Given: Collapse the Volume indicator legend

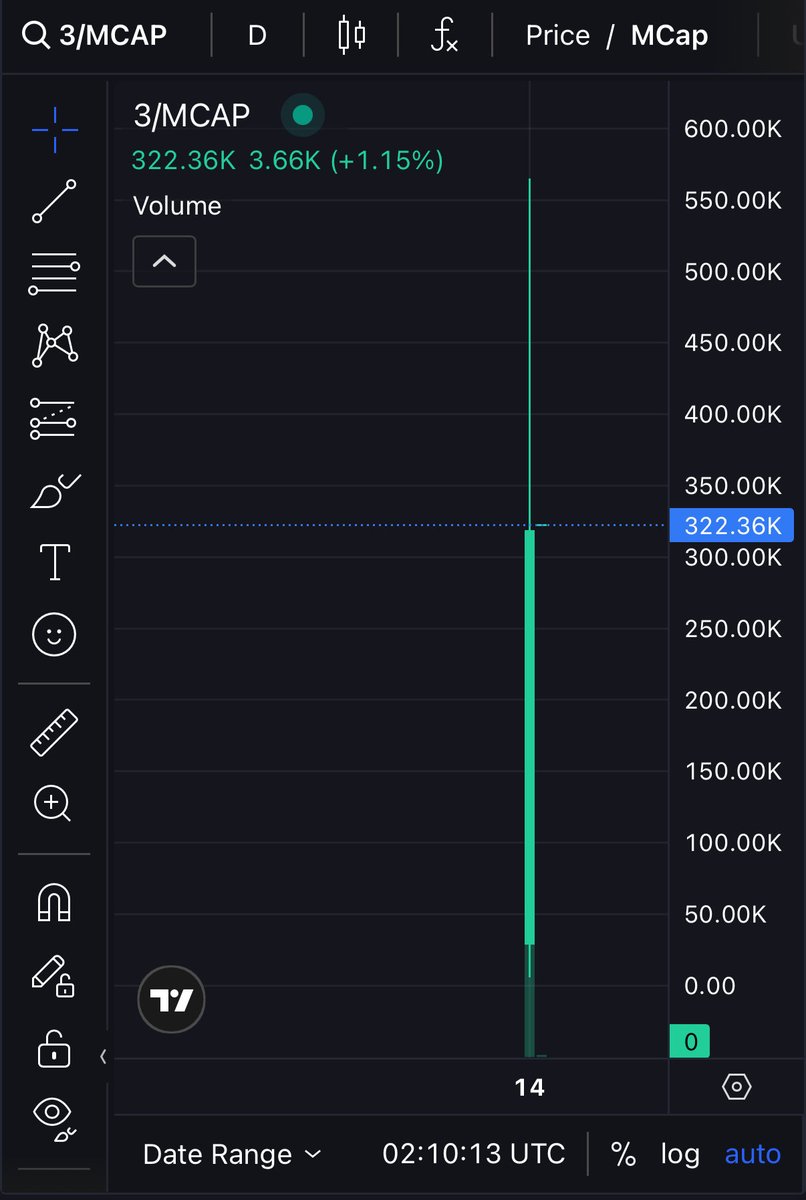Looking at the screenshot, I should (x=164, y=262).
